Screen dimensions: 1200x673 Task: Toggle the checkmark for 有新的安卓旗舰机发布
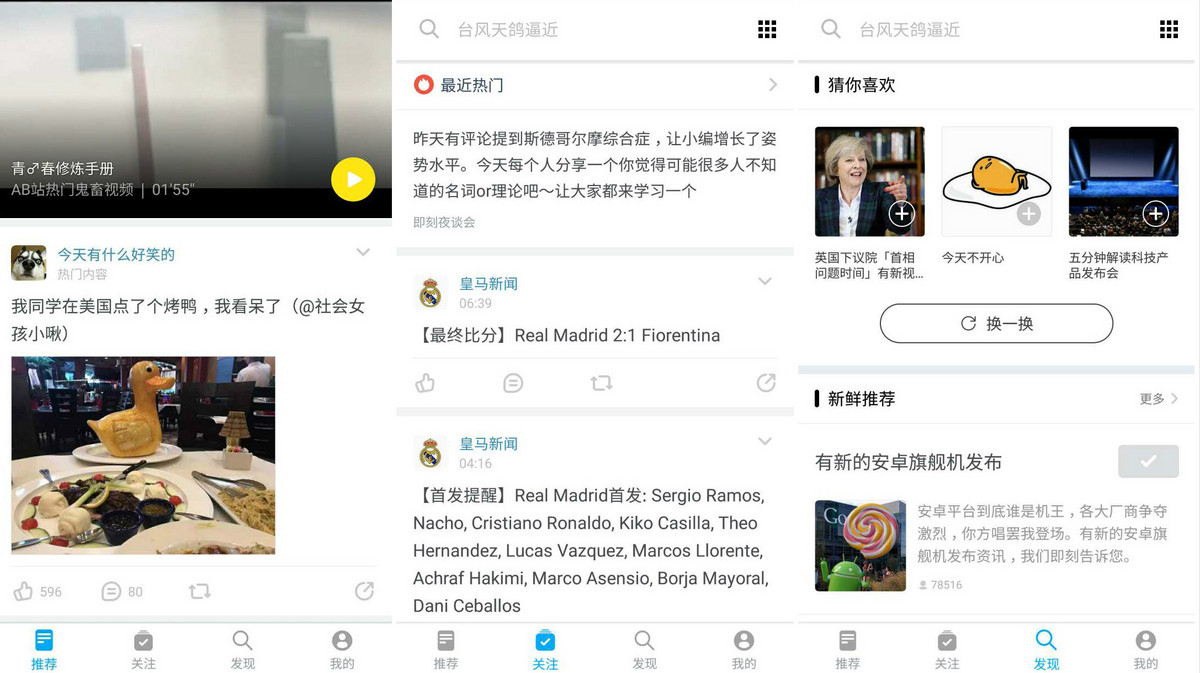coord(1148,461)
